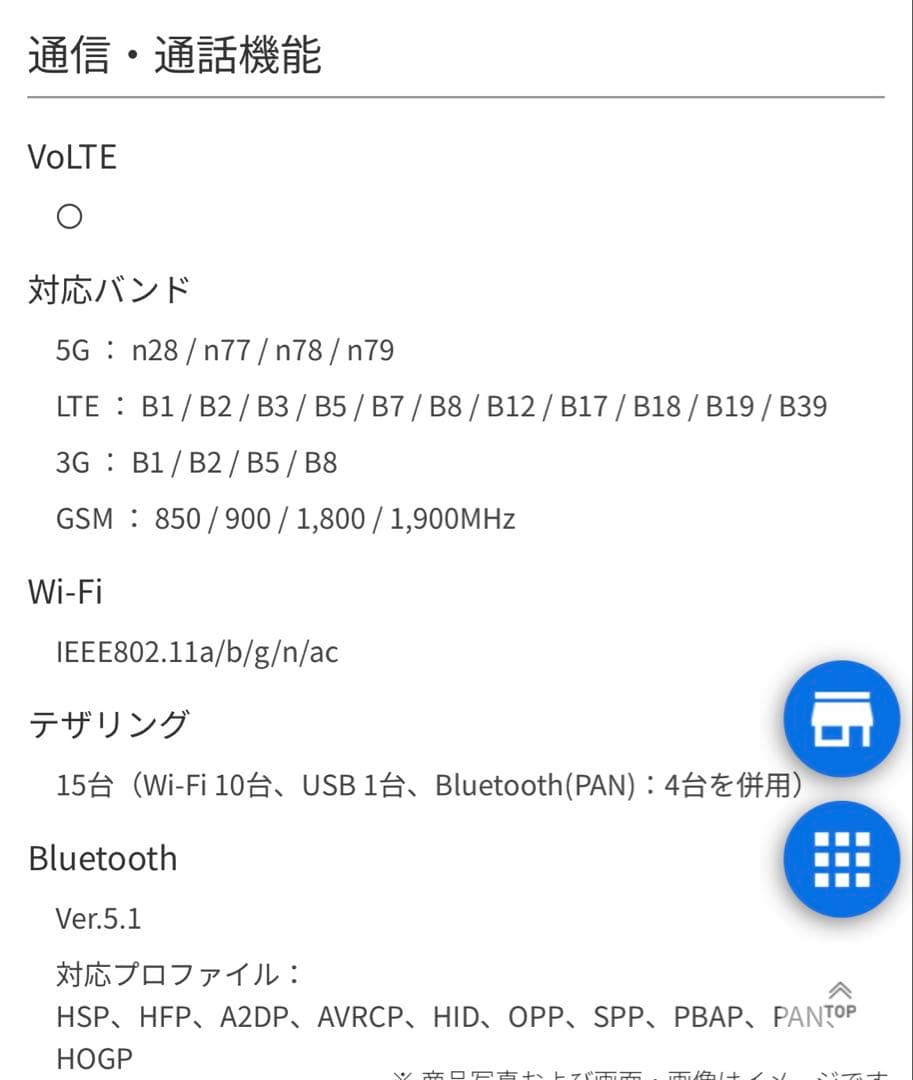Select the double-chevron arrow above TOP
Image resolution: width=913 pixels, height=1080 pixels.
(841, 990)
